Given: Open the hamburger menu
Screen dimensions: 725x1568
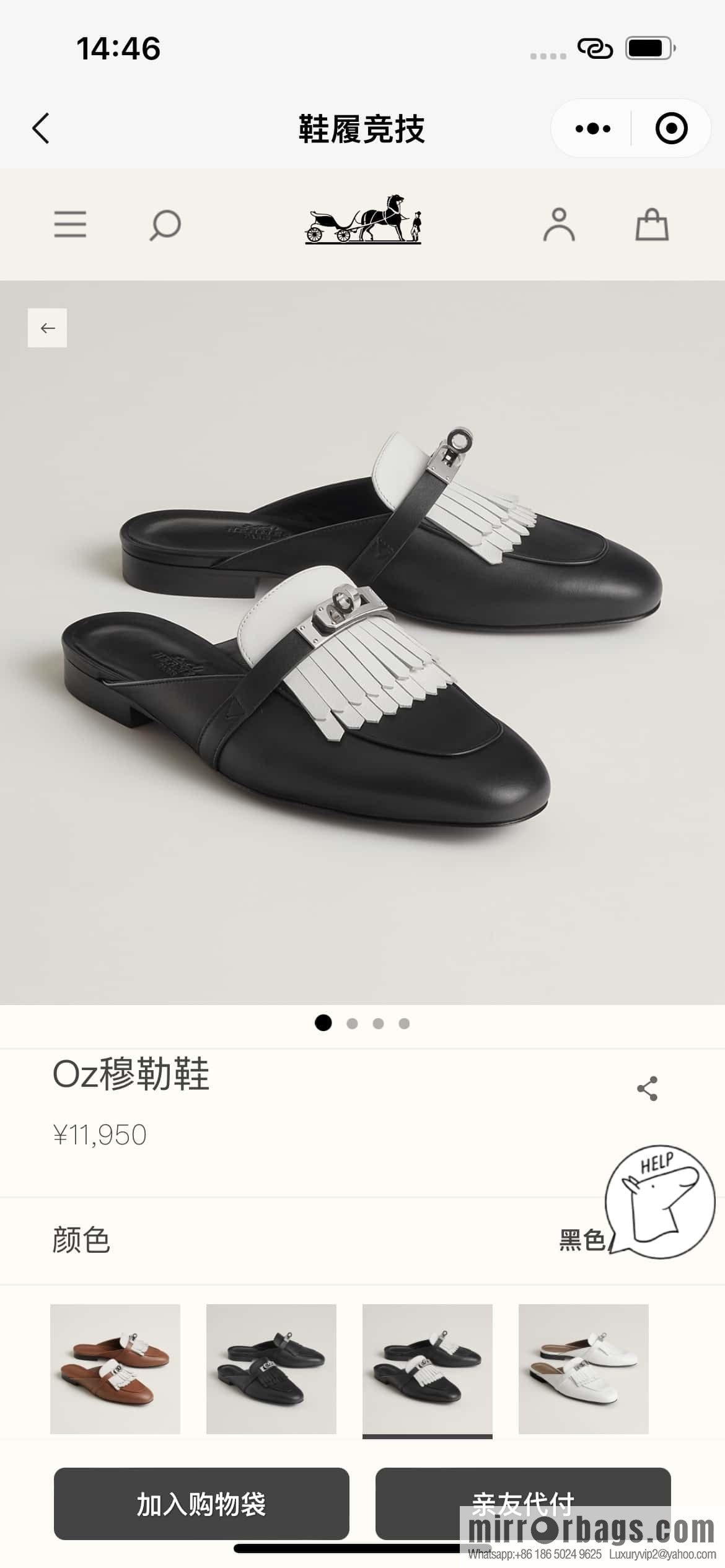Looking at the screenshot, I should tap(70, 224).
